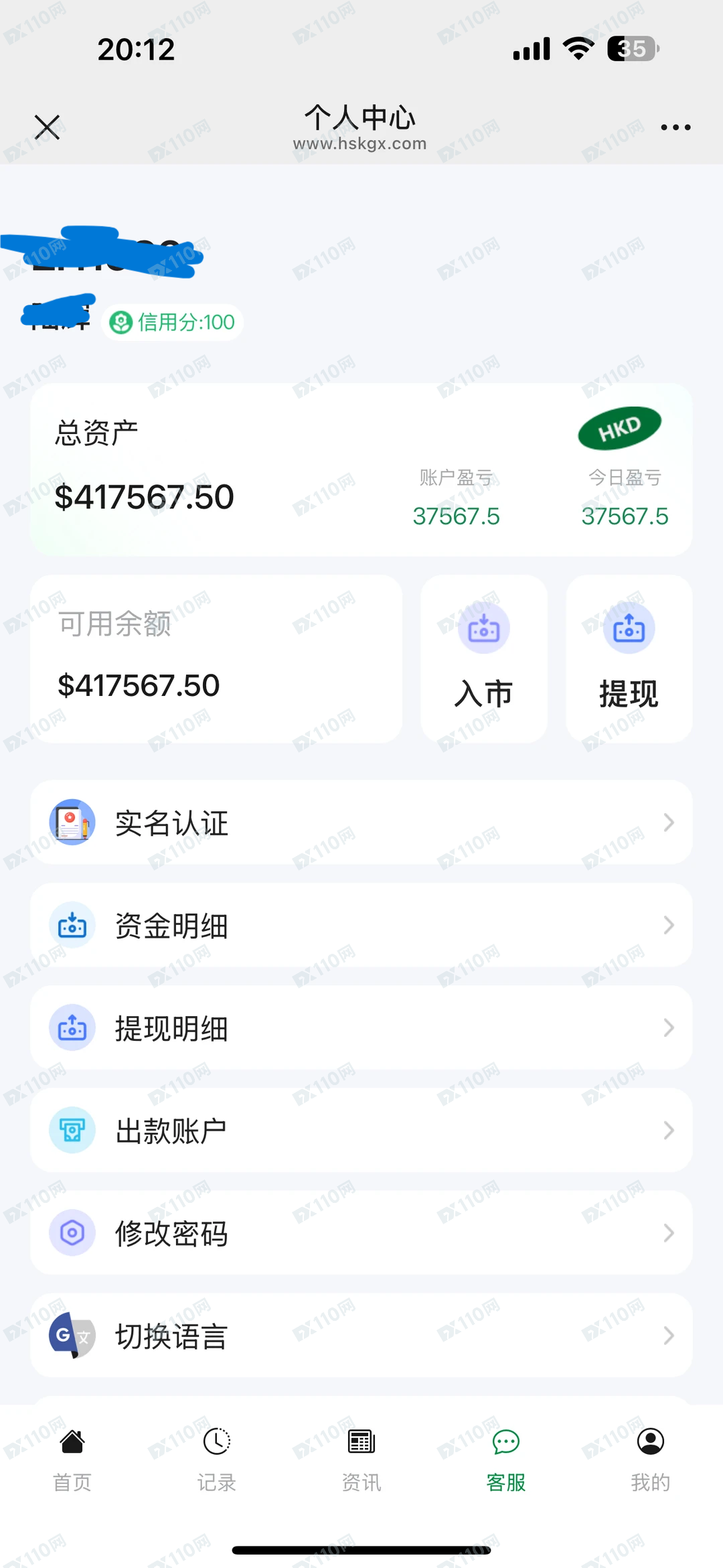The width and height of the screenshot is (723, 1568).
Task: Expand 实名认证 via its chevron
Action: point(669,823)
